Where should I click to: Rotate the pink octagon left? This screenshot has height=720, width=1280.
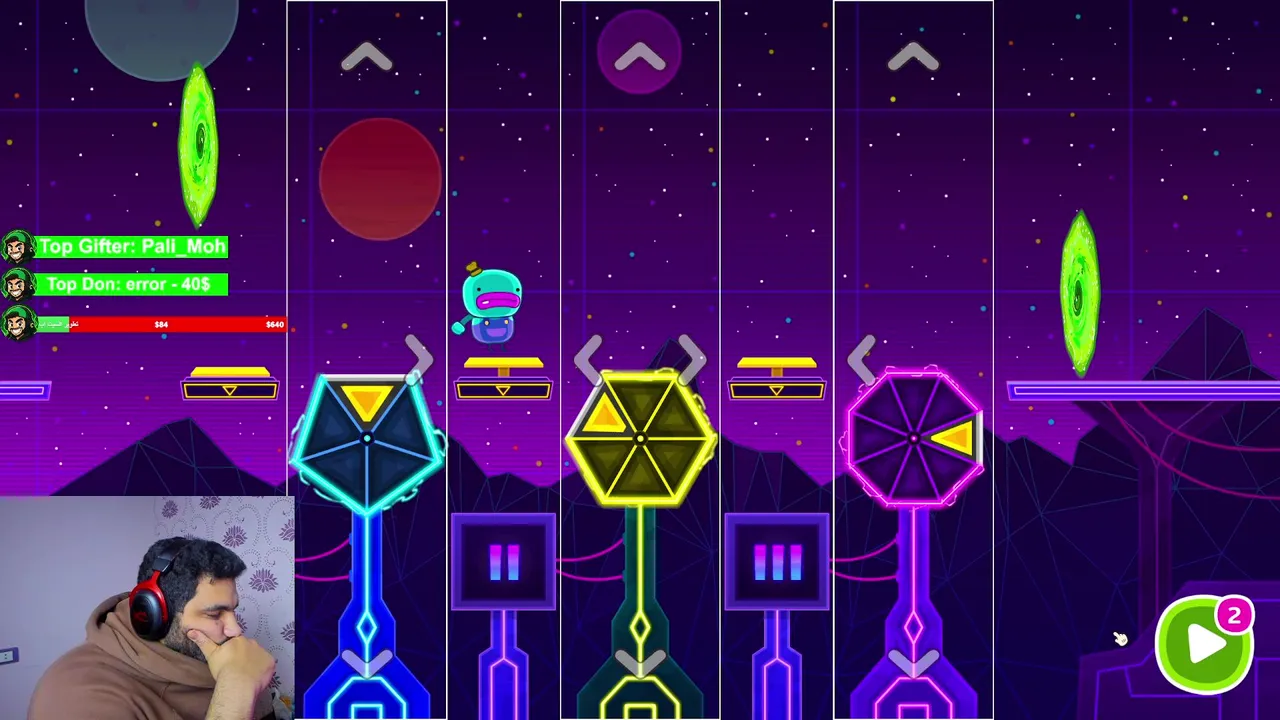[x=862, y=355]
